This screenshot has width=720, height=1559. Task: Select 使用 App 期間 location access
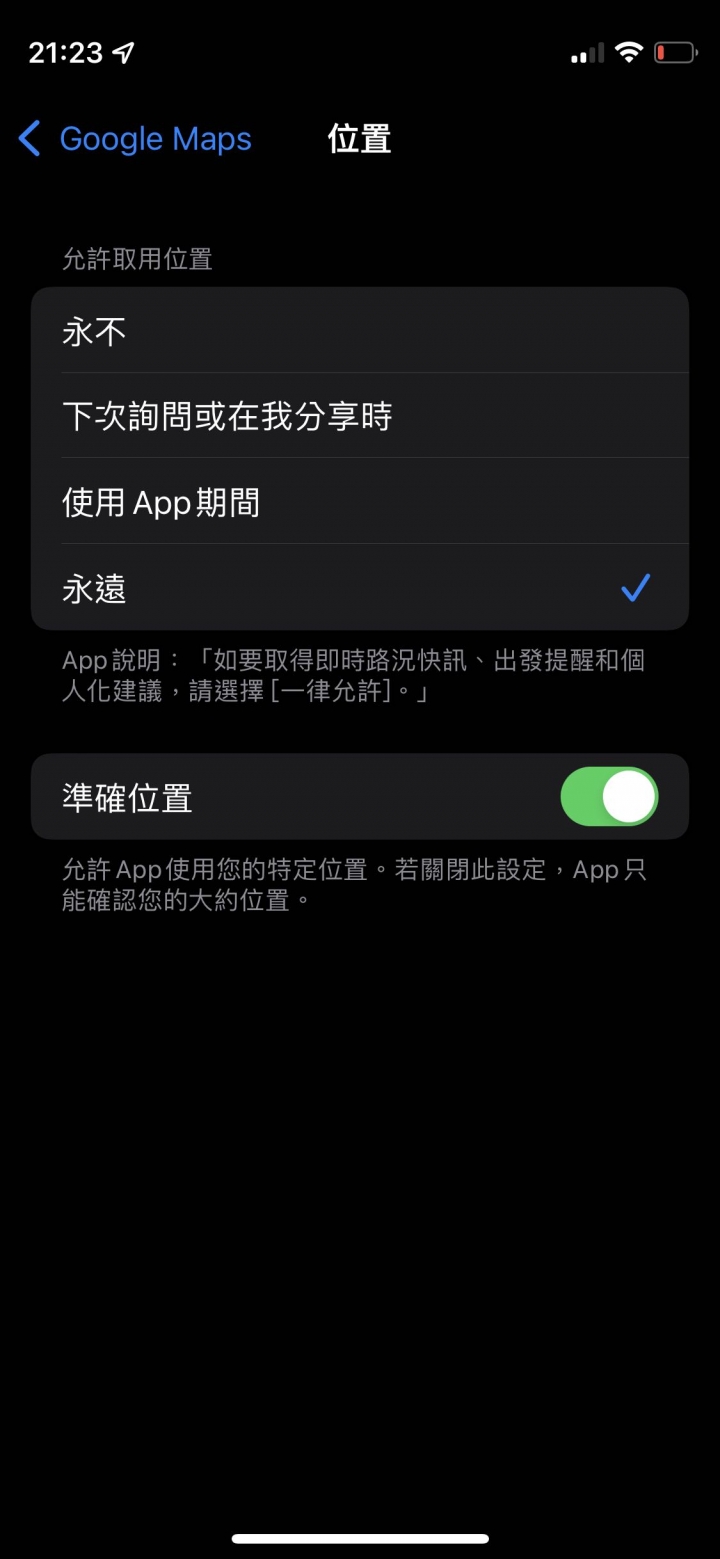click(360, 502)
